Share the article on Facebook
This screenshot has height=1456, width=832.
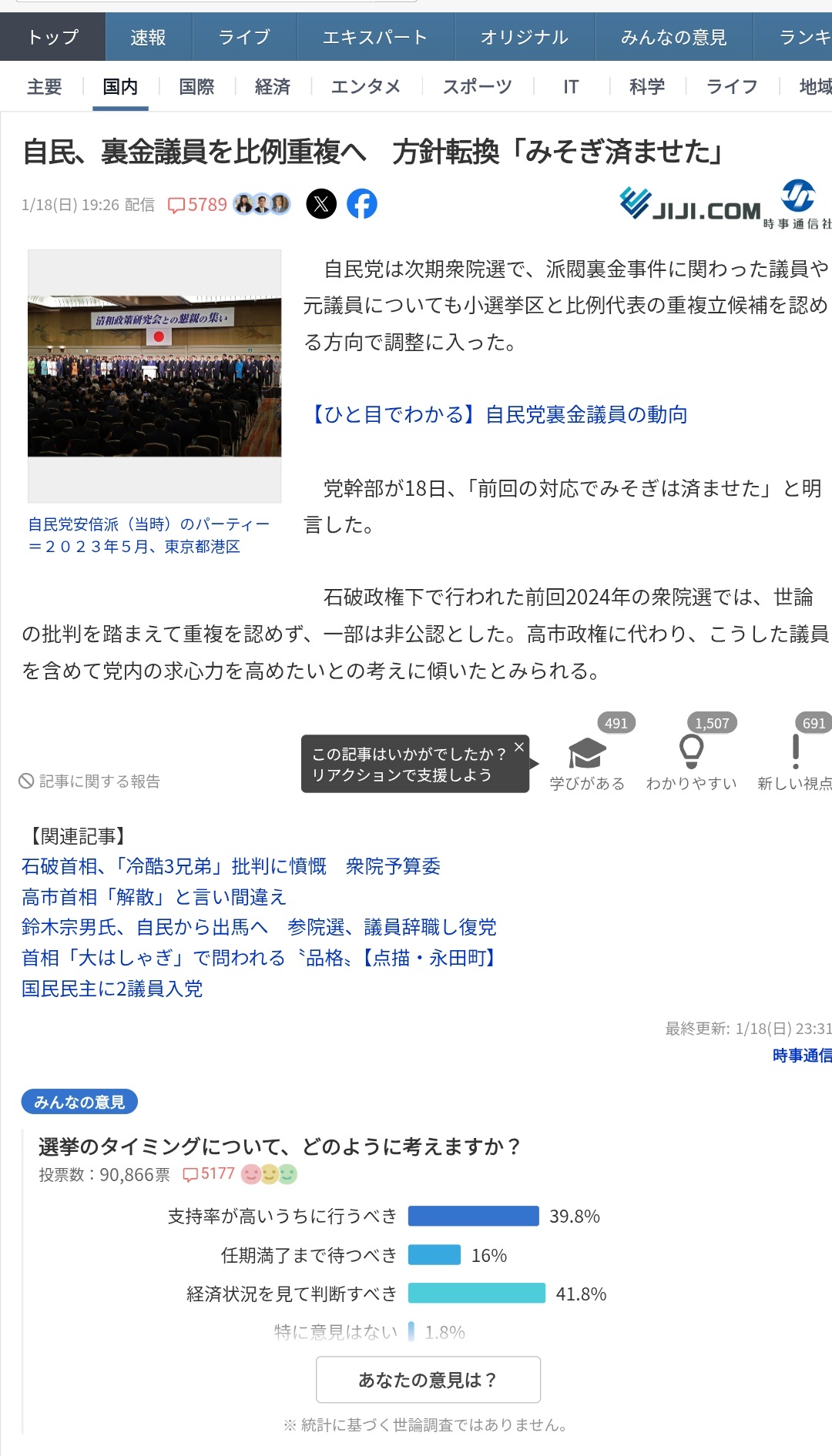coord(362,204)
